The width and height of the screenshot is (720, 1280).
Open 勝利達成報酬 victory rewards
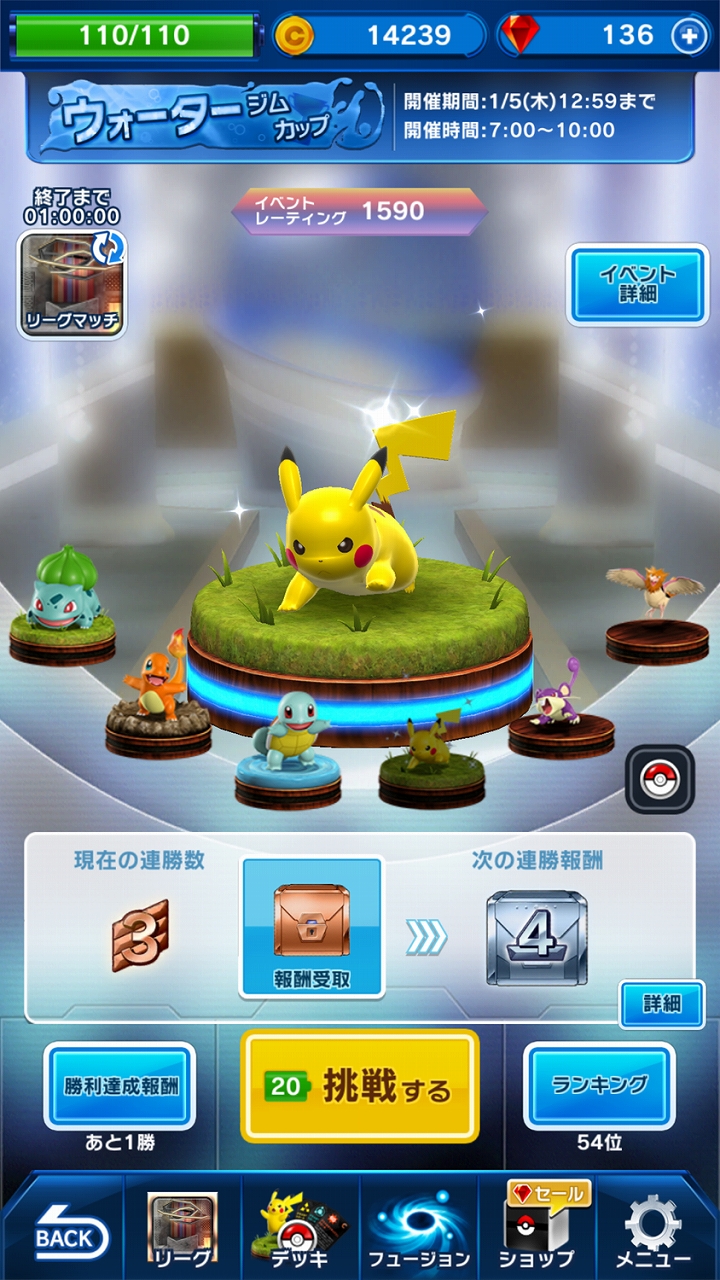pos(120,1085)
